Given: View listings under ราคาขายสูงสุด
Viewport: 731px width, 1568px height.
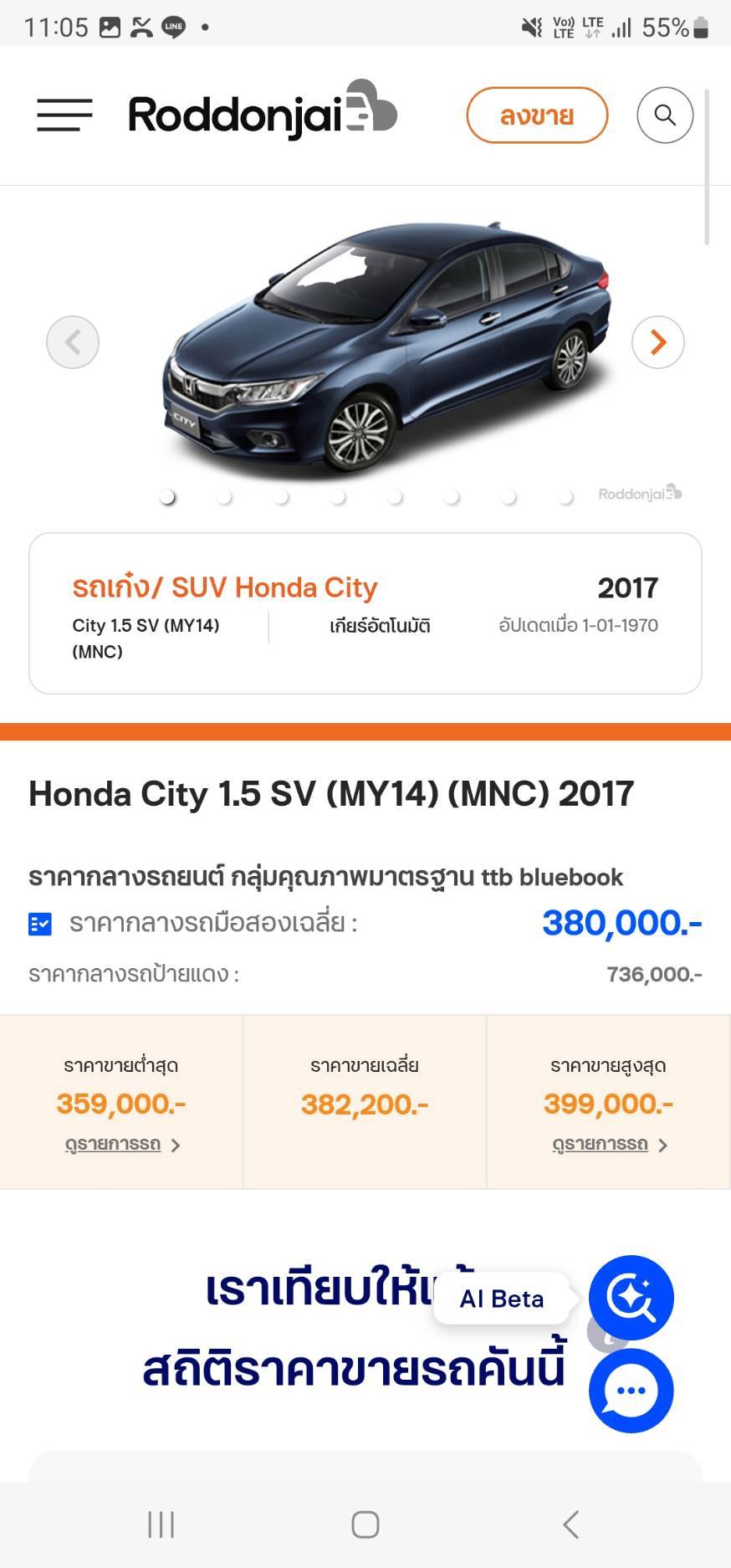Looking at the screenshot, I should click(x=609, y=1144).
